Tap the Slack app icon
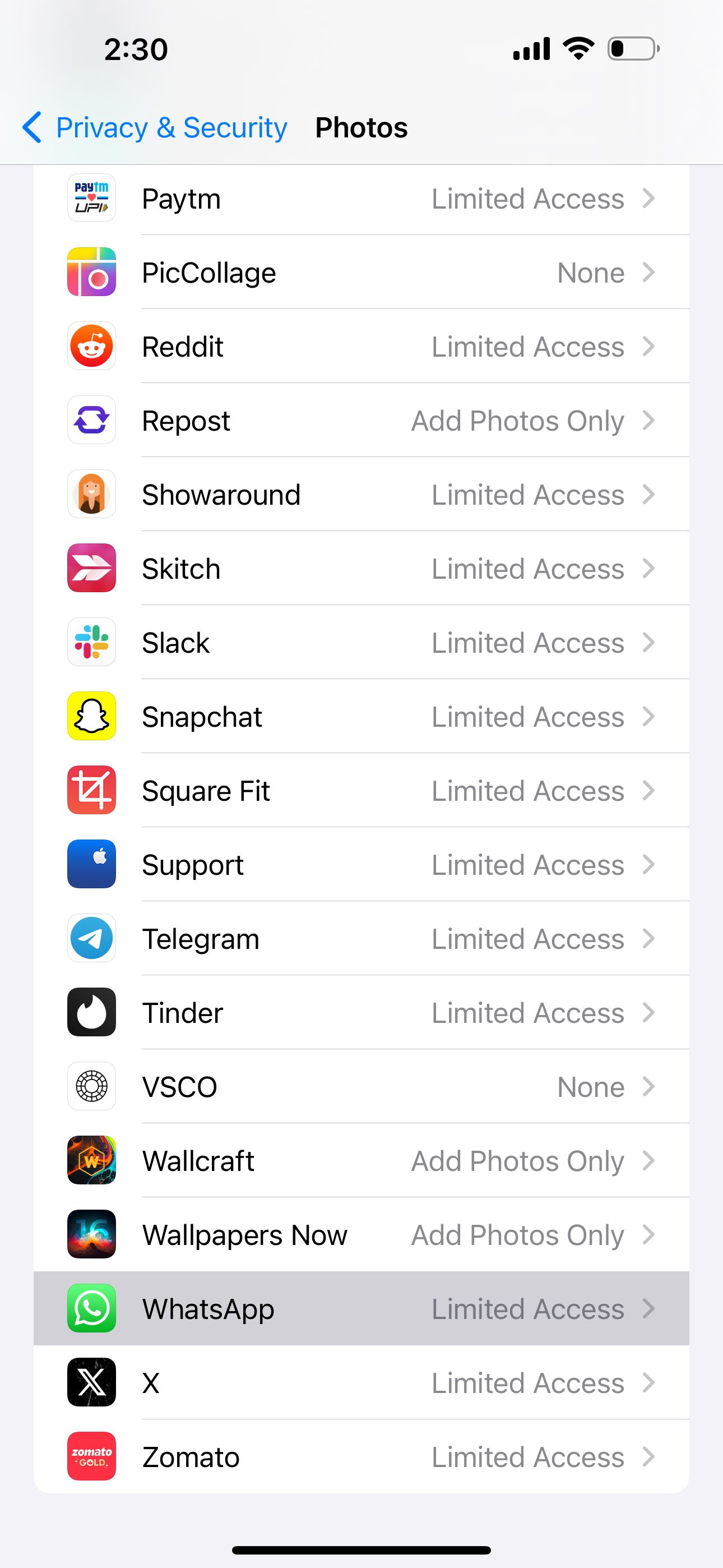 pos(91,642)
